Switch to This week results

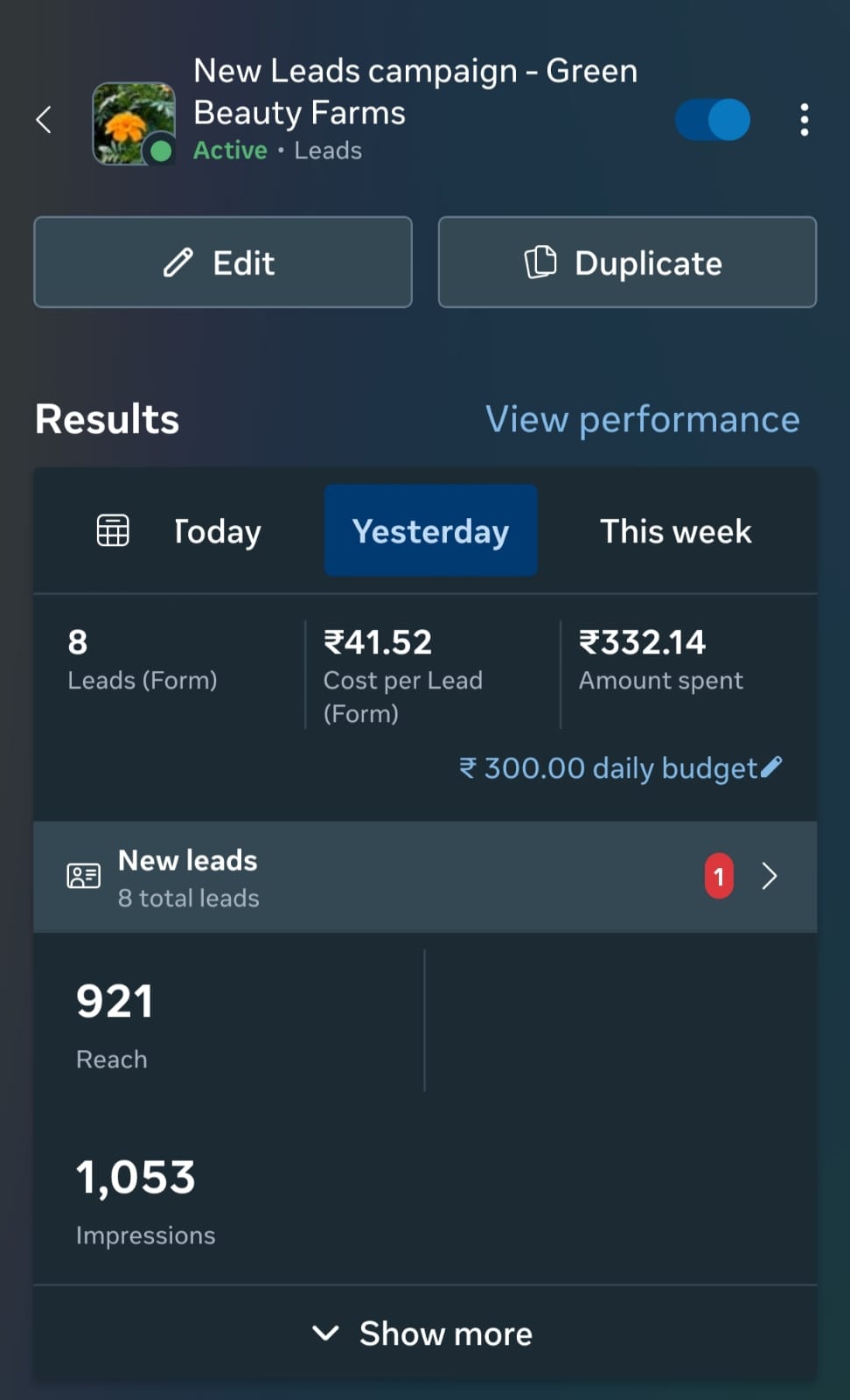[675, 531]
